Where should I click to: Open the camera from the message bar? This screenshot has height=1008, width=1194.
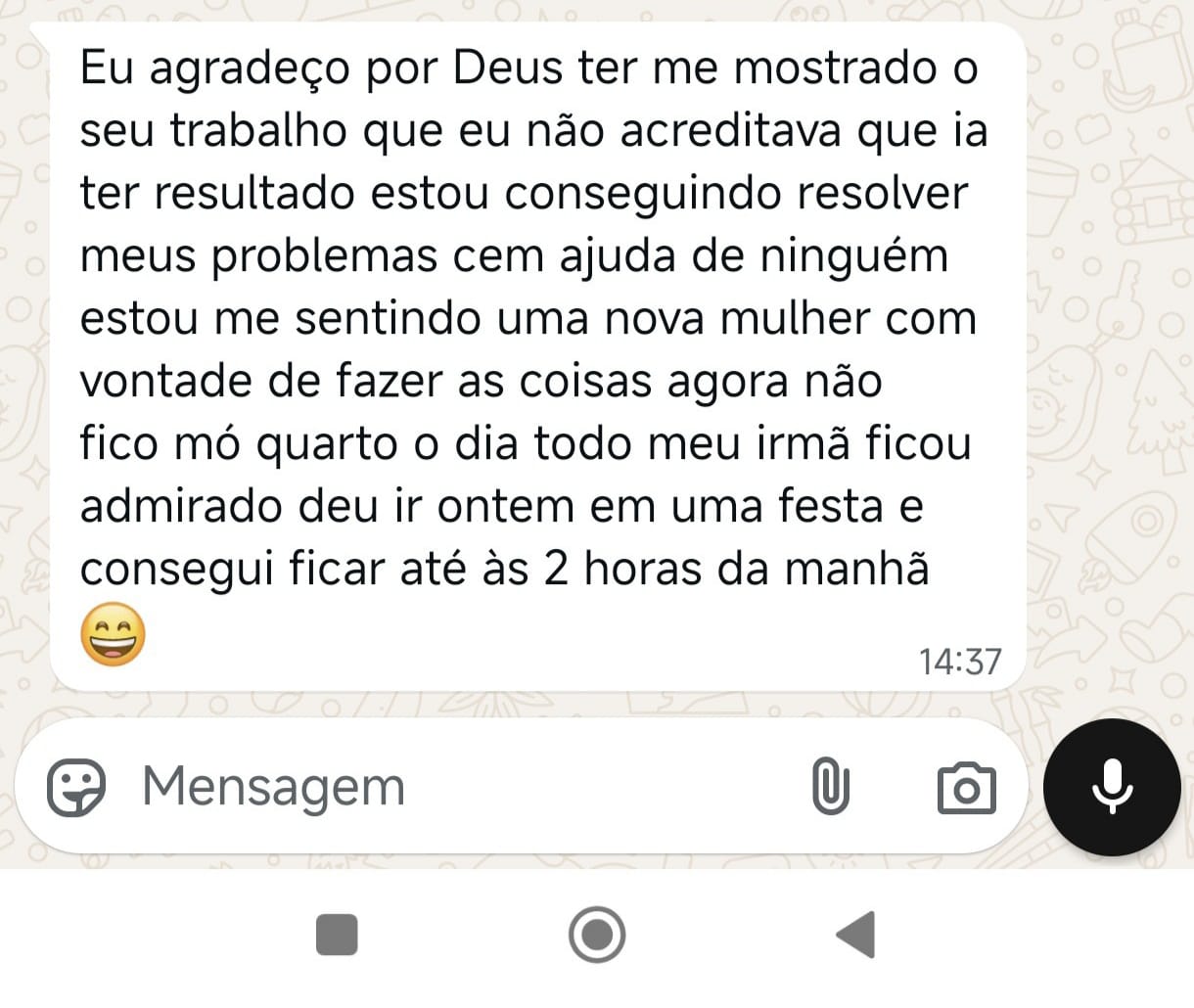(966, 788)
